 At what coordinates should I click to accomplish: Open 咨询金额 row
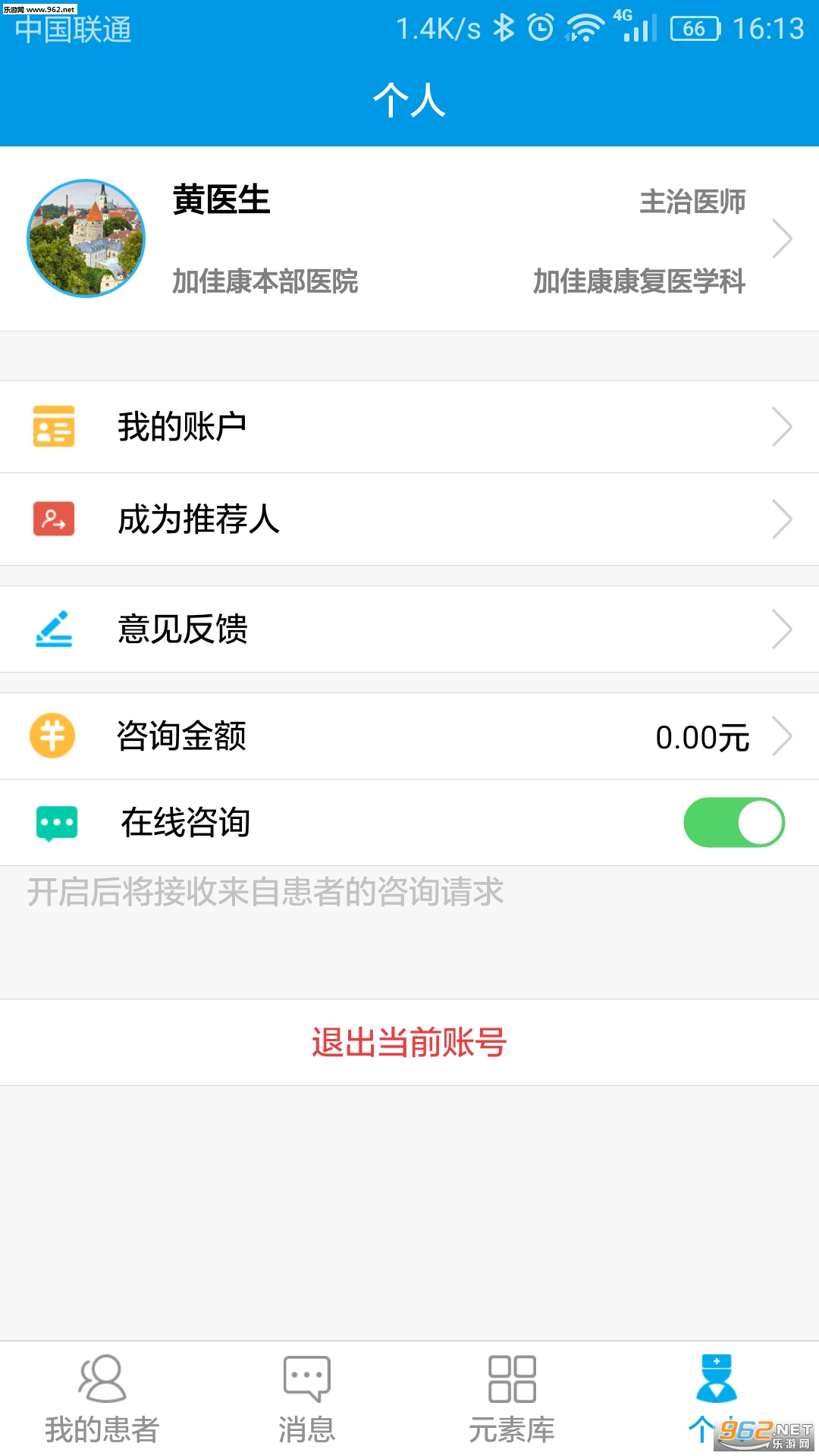point(409,736)
